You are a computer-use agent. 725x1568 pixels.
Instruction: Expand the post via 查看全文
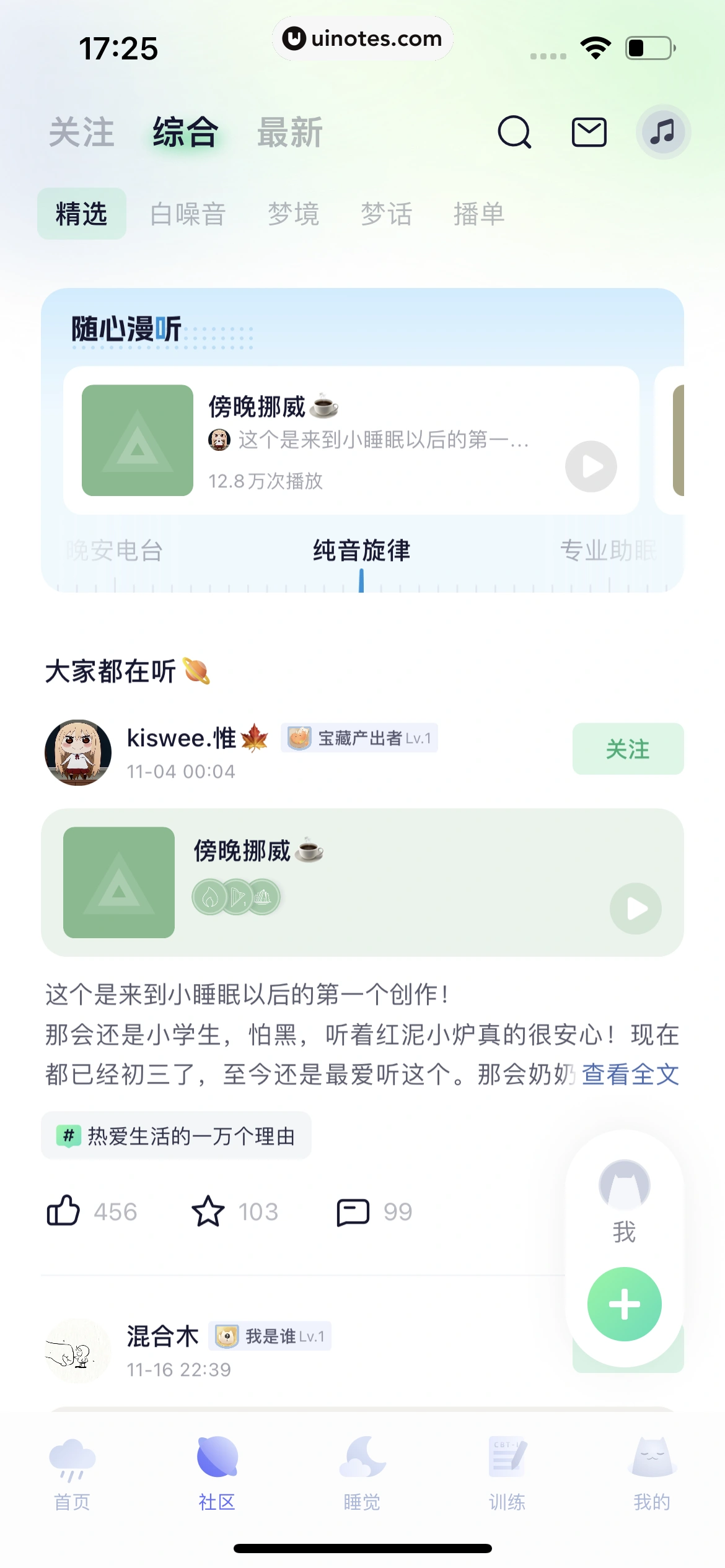(631, 1075)
